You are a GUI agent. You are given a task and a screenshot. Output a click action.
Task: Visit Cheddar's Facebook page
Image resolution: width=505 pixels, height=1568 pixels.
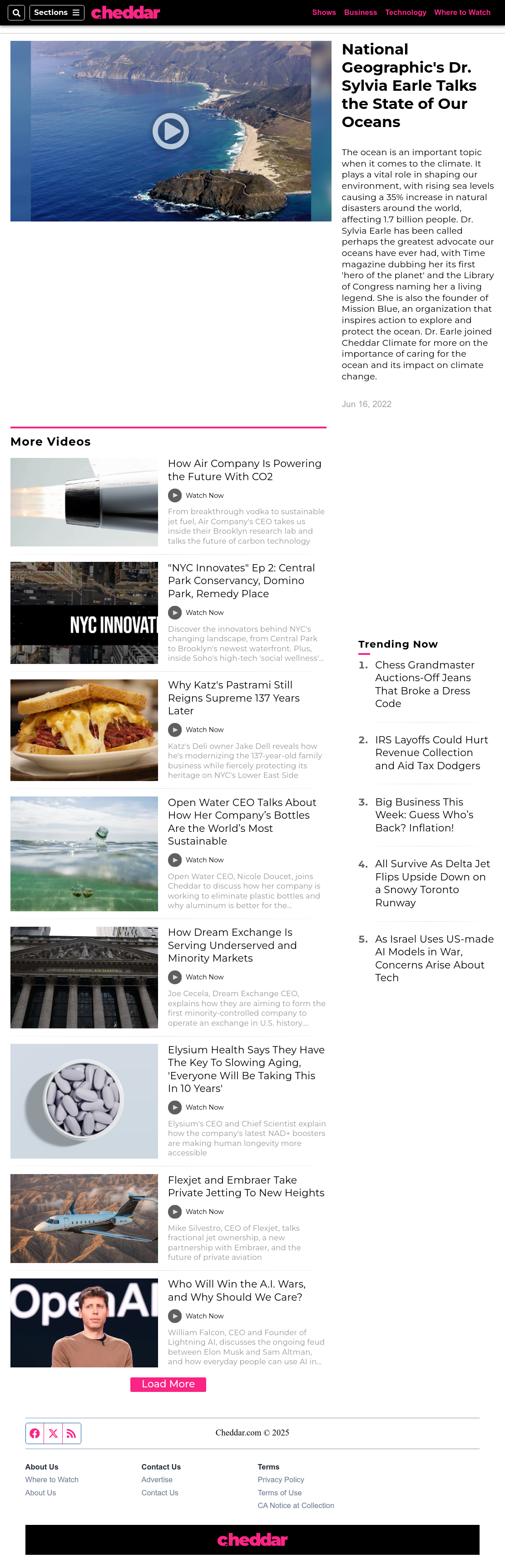click(35, 1434)
